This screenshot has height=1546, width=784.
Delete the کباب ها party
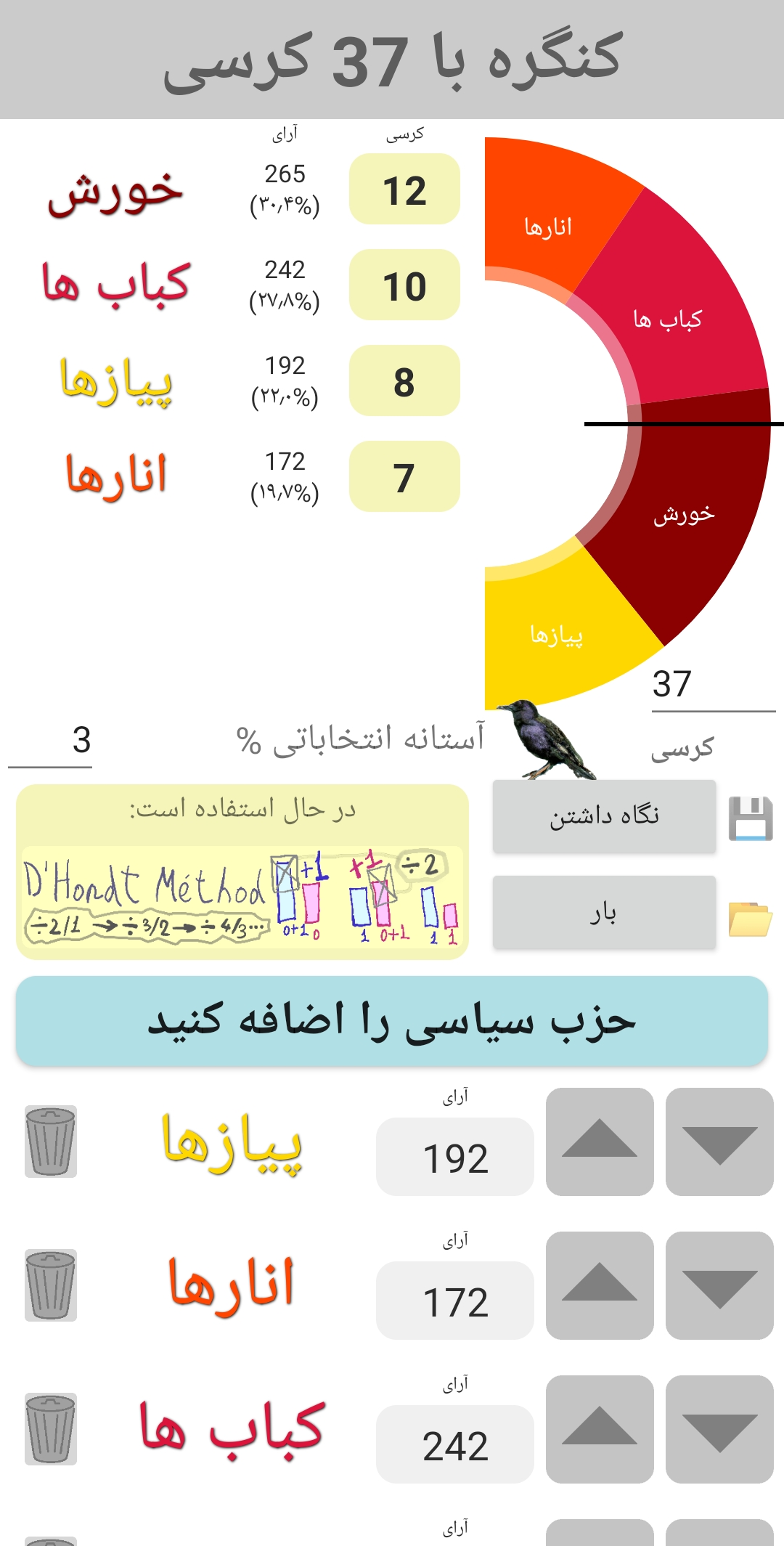(51, 1429)
